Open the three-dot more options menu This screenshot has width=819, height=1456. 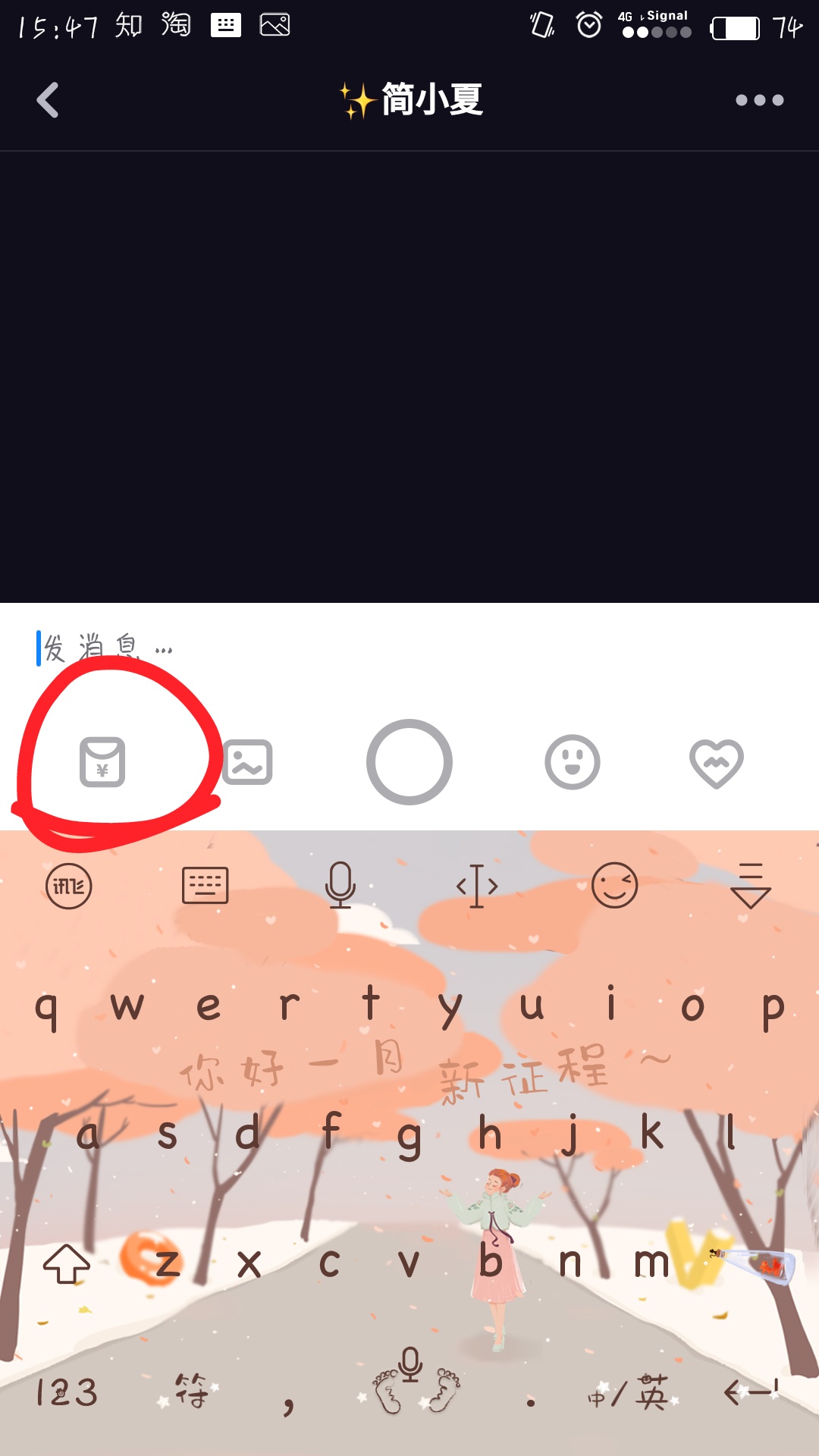759,100
